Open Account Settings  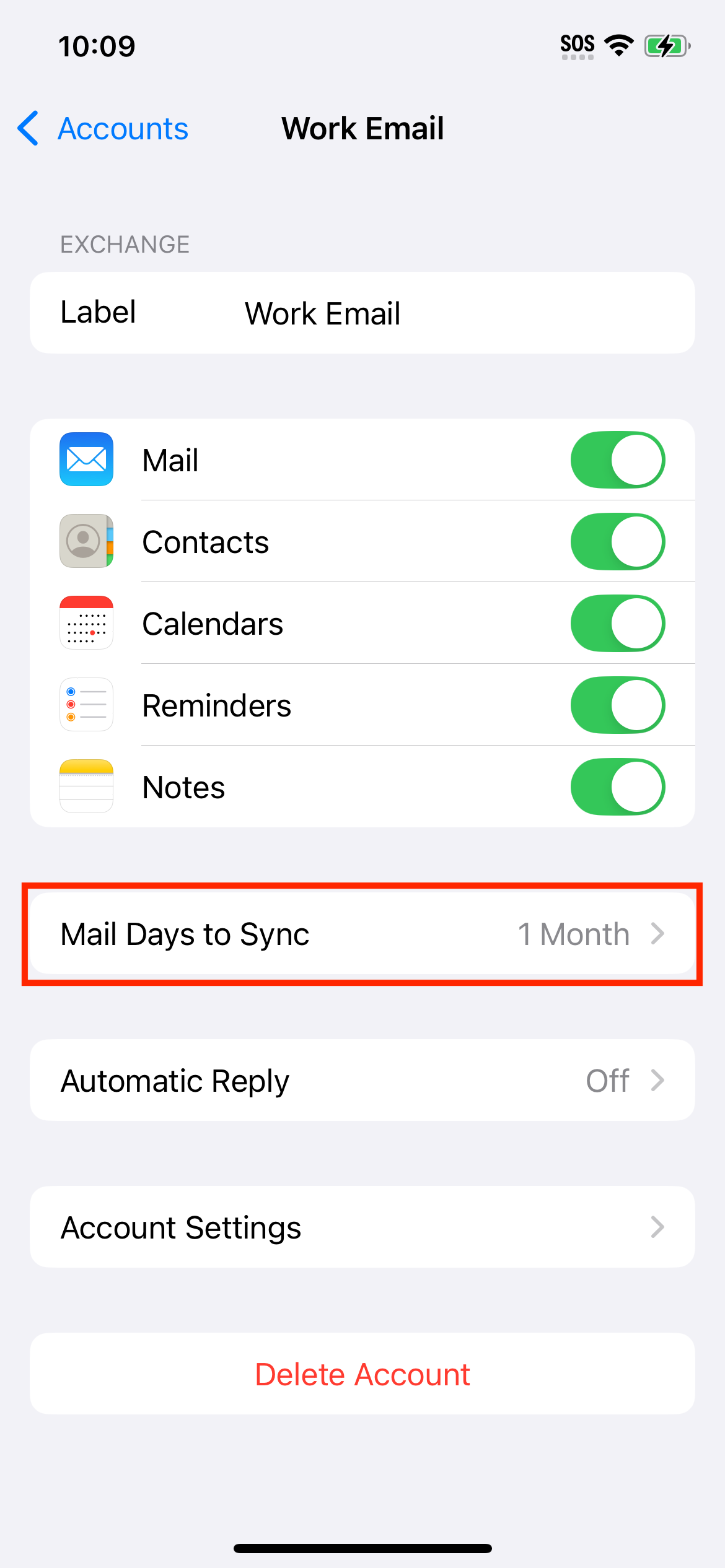(x=362, y=1227)
